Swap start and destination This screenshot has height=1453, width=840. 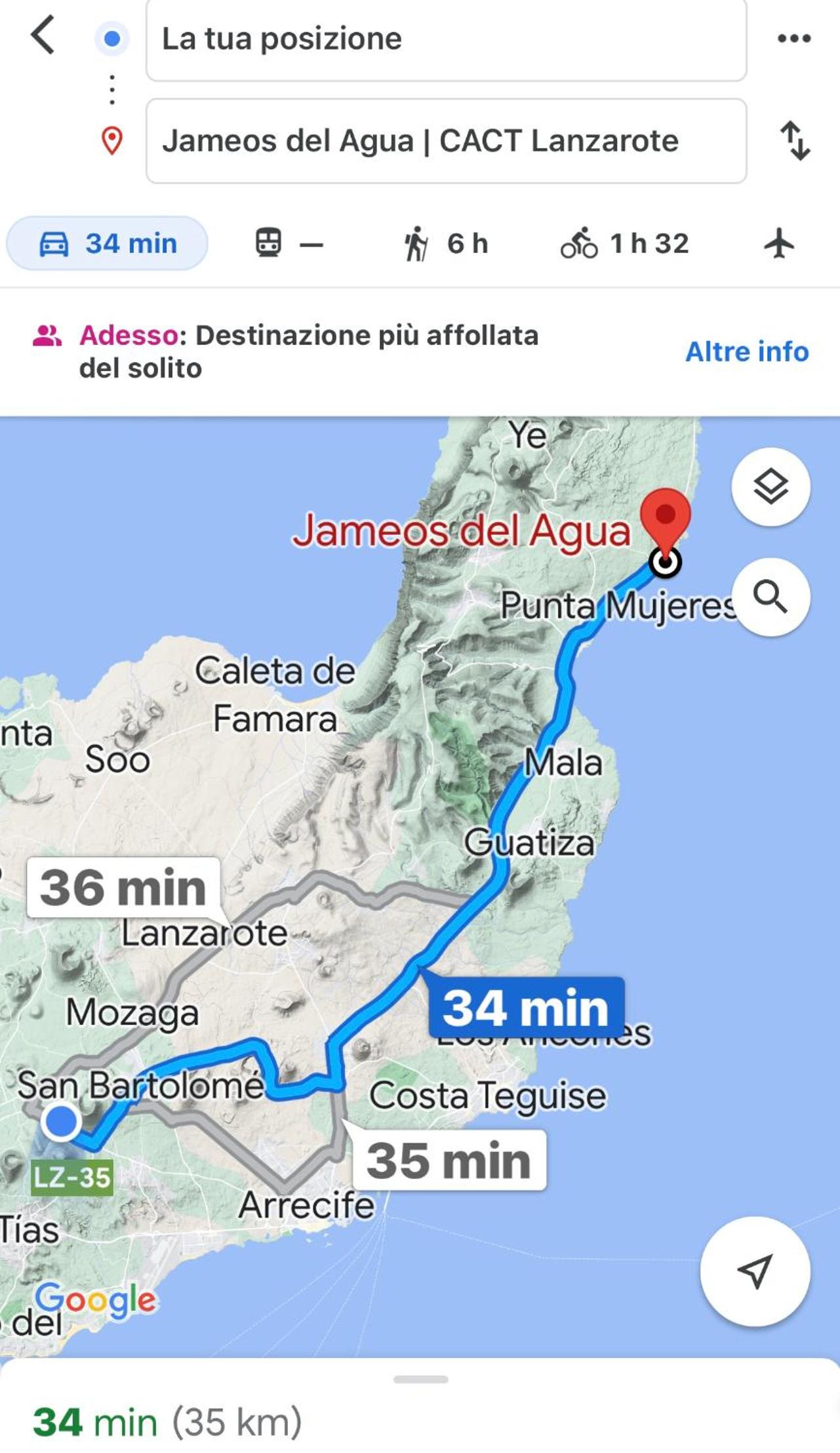795,140
